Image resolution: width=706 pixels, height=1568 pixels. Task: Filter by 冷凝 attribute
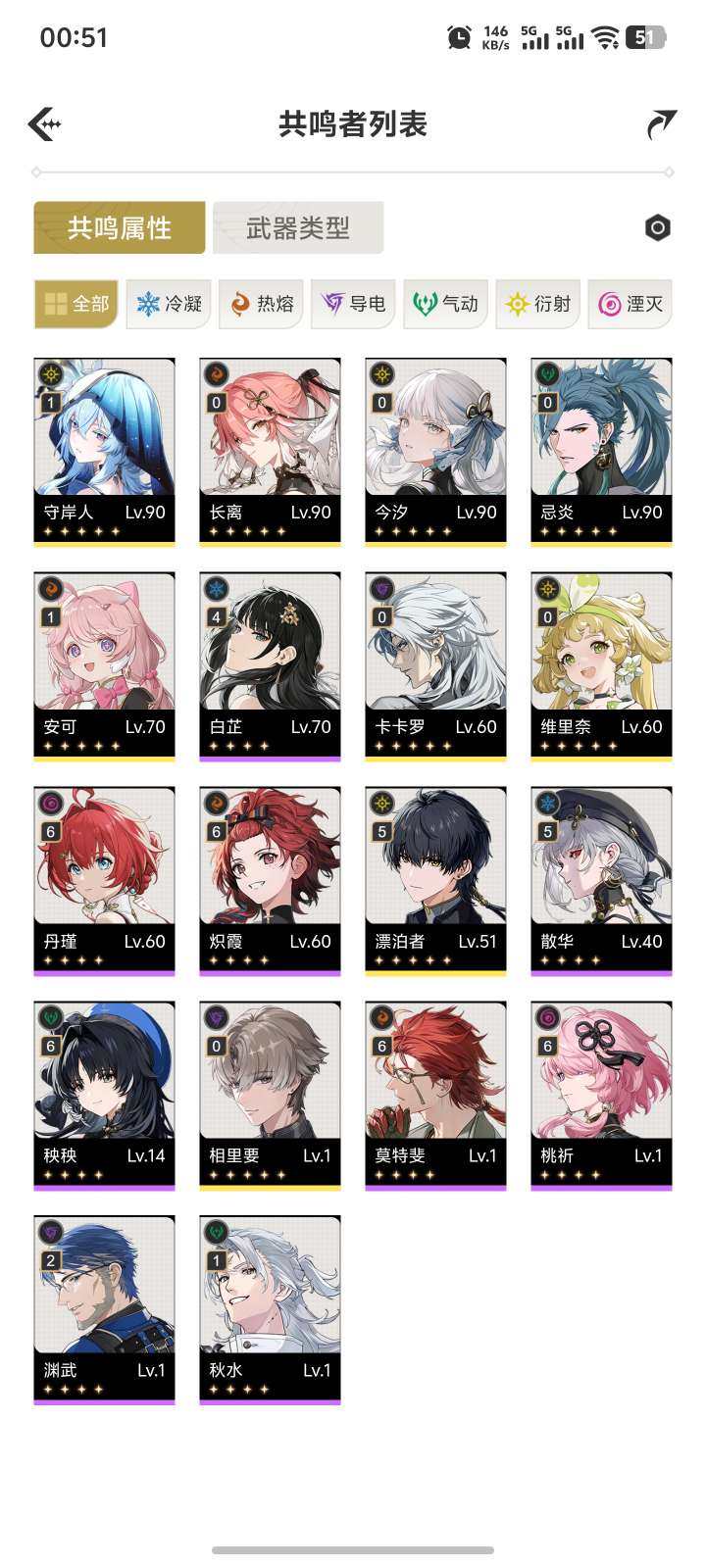pyautogui.click(x=169, y=304)
